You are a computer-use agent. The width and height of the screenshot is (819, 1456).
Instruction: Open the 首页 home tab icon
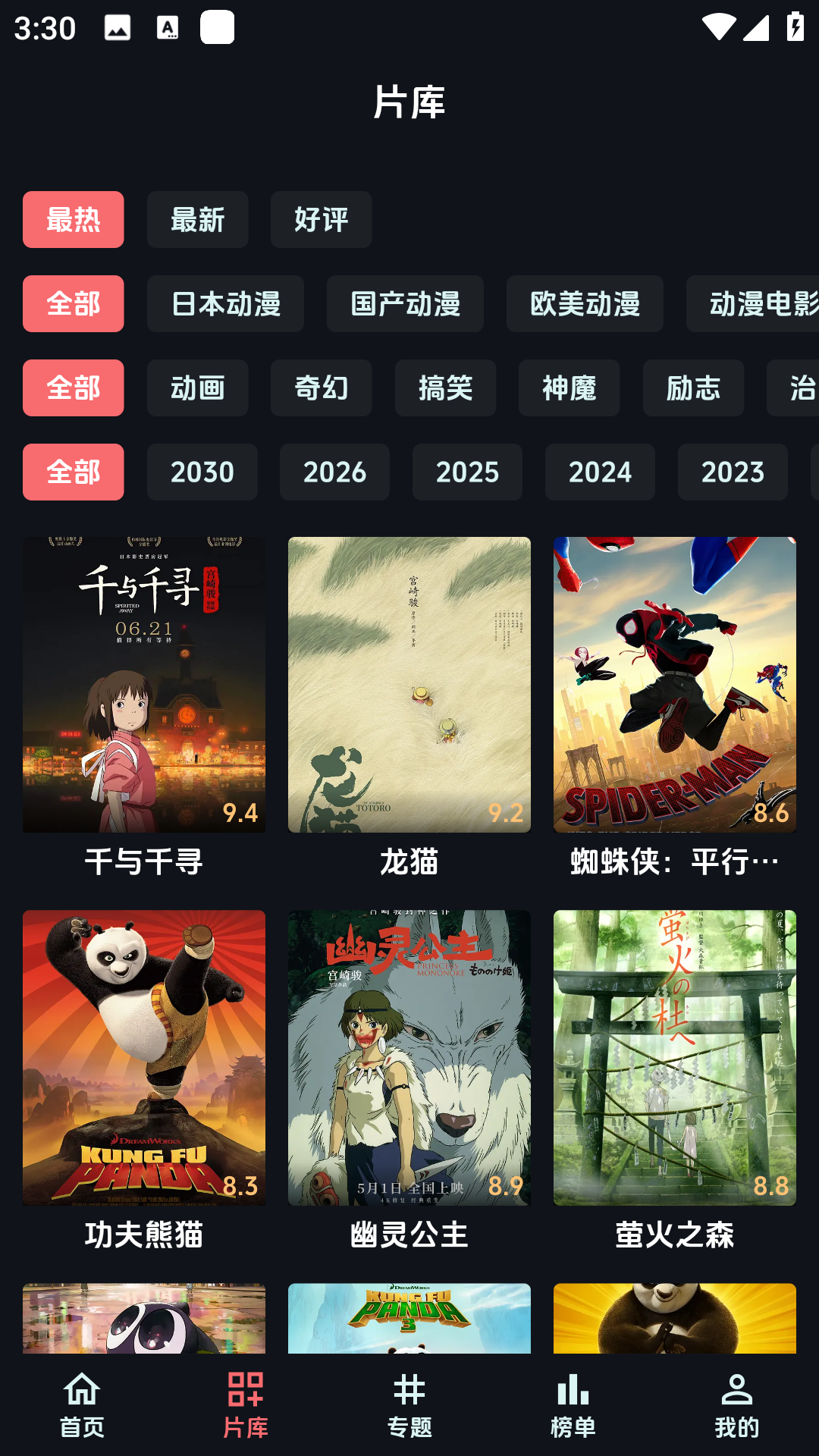pos(81,1404)
